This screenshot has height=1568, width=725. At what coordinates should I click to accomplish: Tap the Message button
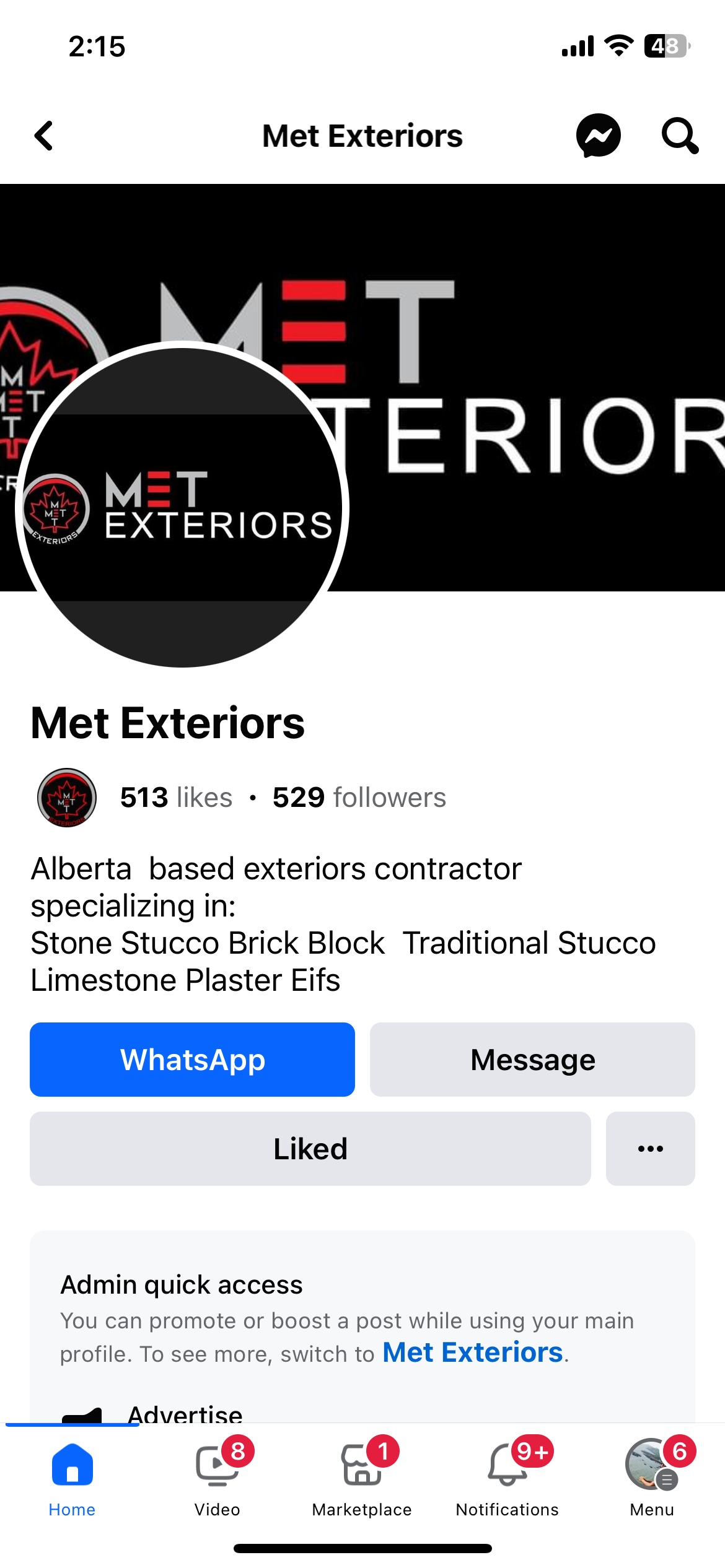click(x=532, y=1060)
